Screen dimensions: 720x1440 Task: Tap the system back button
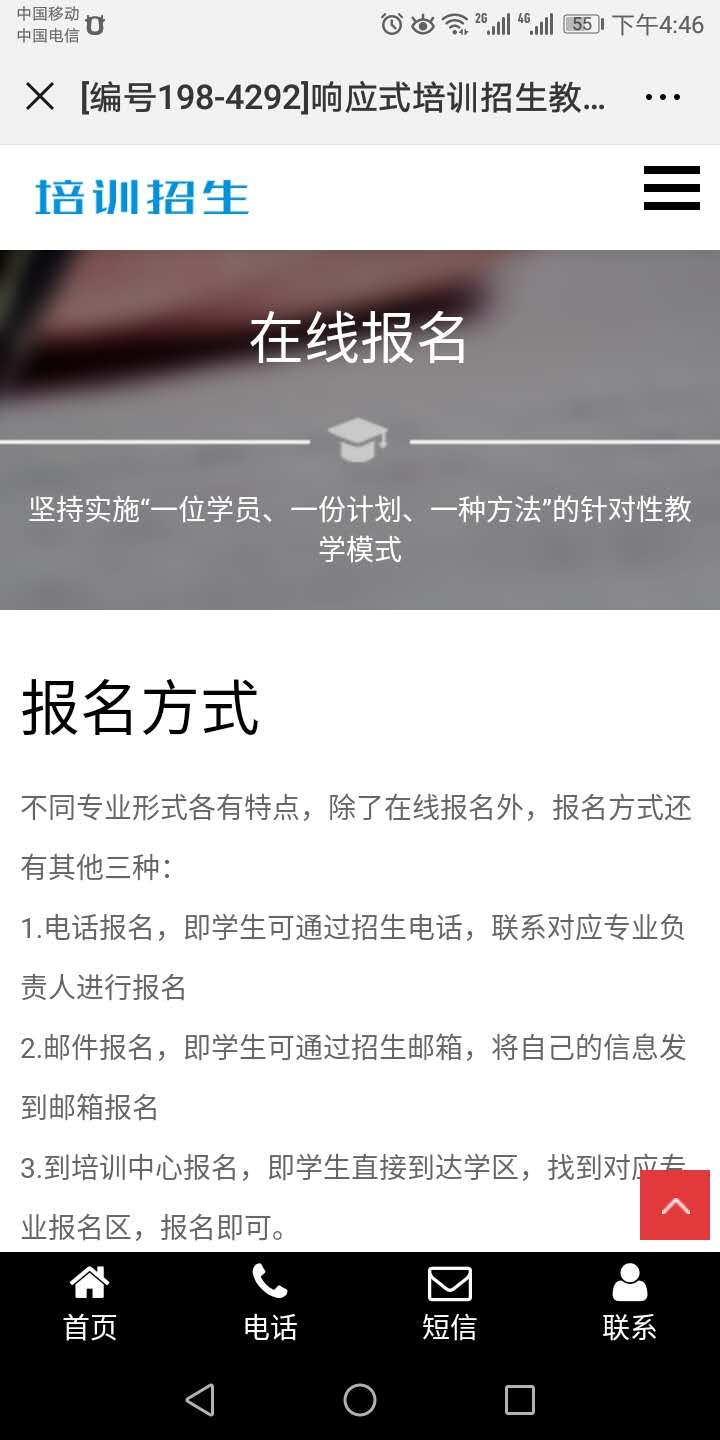[x=200, y=1399]
